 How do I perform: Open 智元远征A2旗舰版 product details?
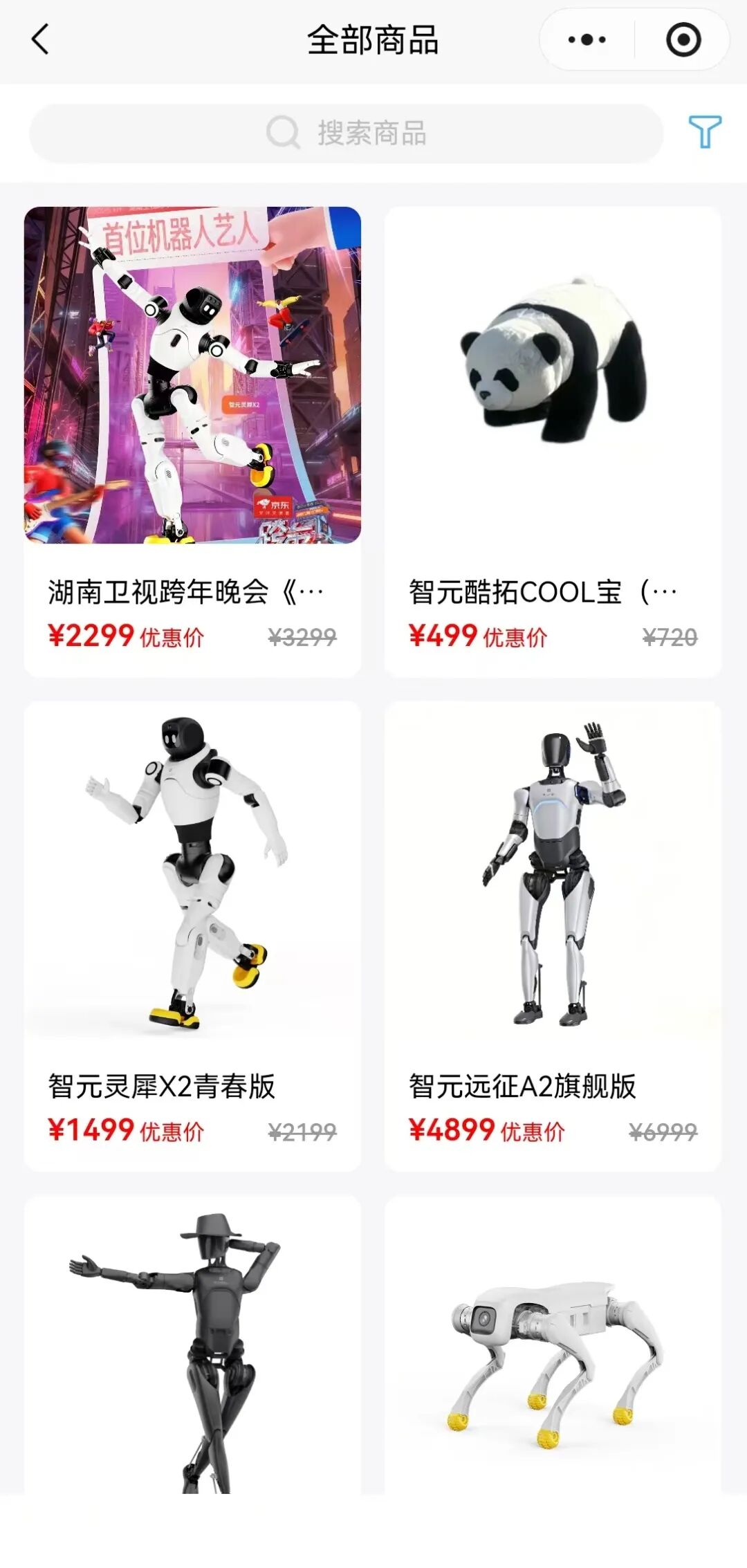pos(552,934)
